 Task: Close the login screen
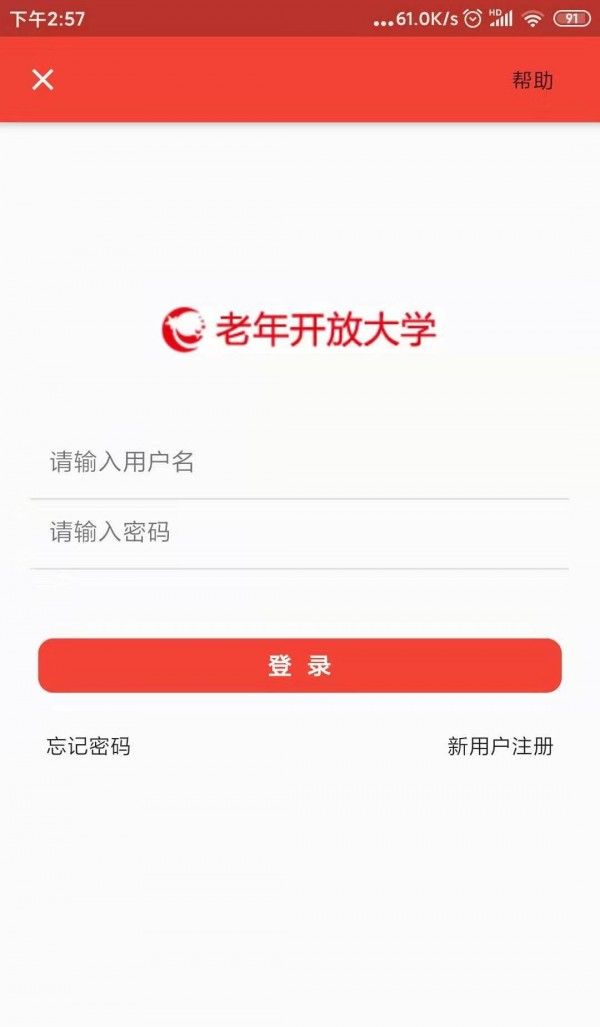(x=42, y=80)
